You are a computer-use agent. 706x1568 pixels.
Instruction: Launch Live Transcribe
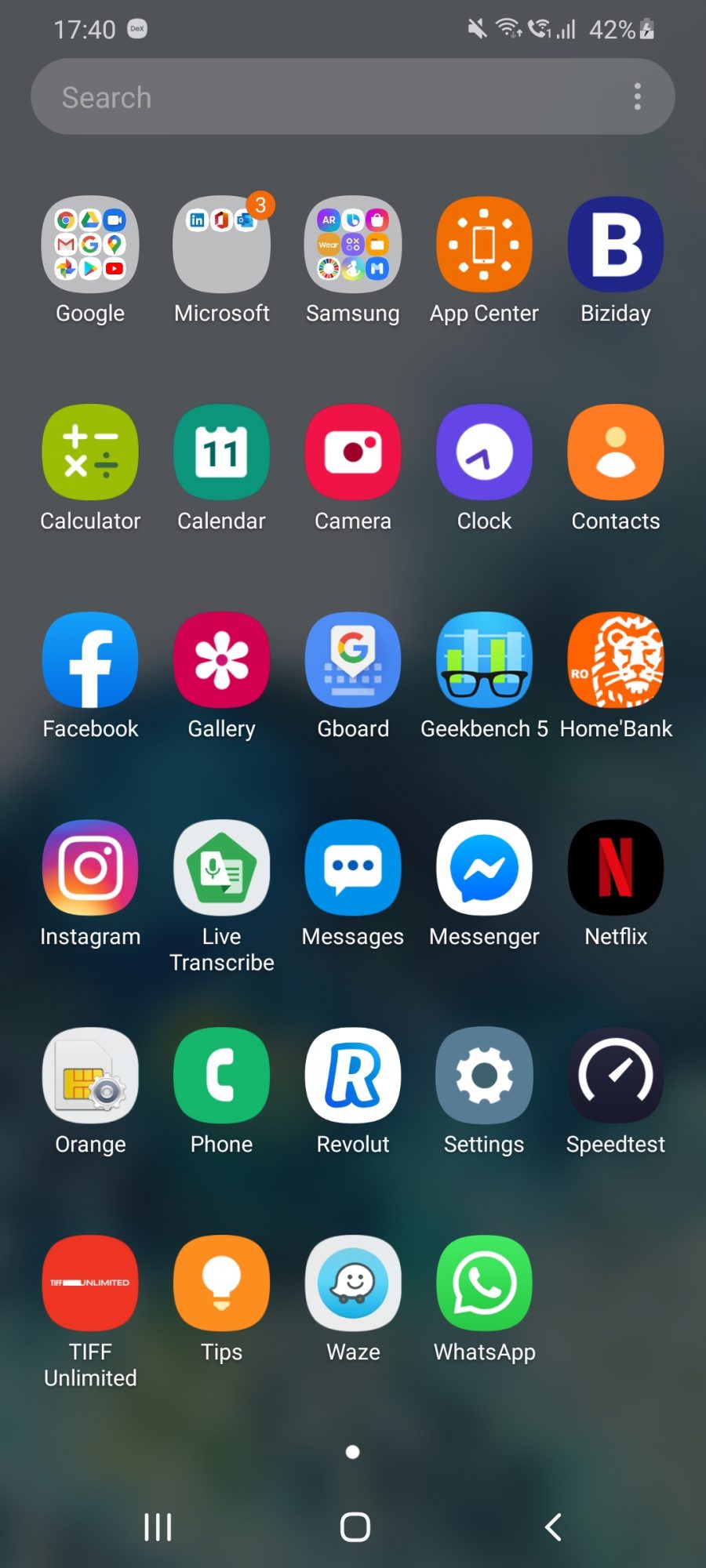pyautogui.click(x=222, y=868)
